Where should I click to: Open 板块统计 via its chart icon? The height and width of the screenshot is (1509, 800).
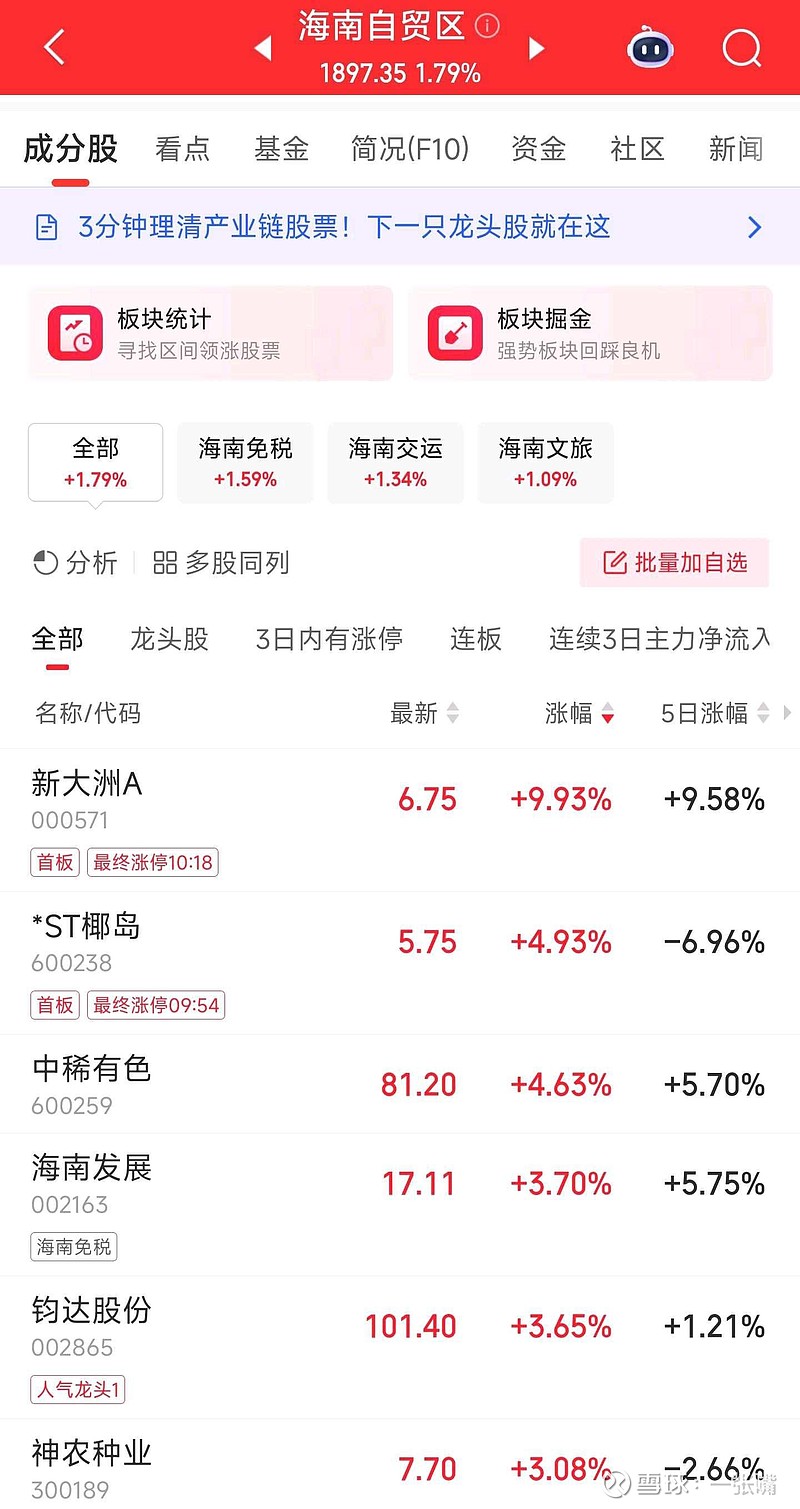tap(74, 333)
